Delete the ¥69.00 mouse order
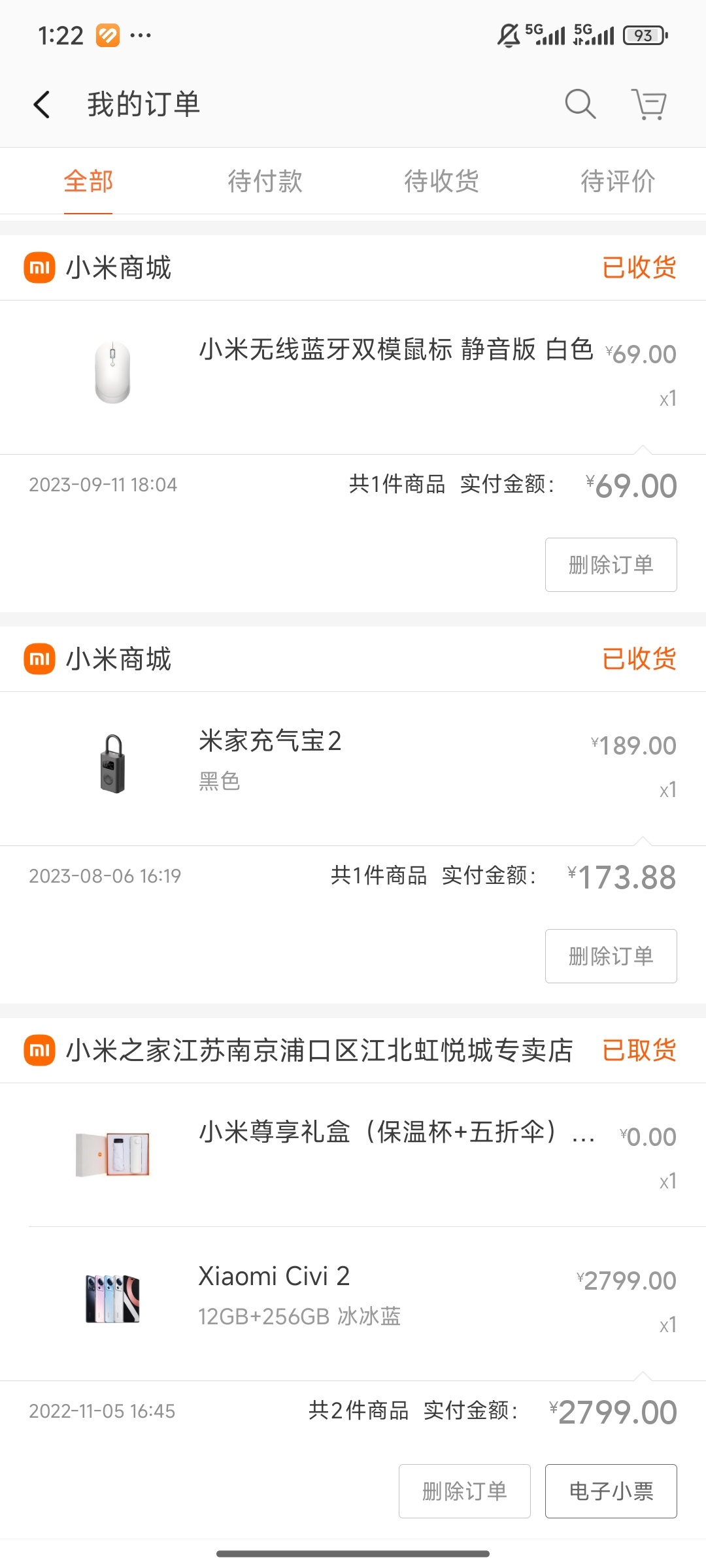 coord(611,564)
